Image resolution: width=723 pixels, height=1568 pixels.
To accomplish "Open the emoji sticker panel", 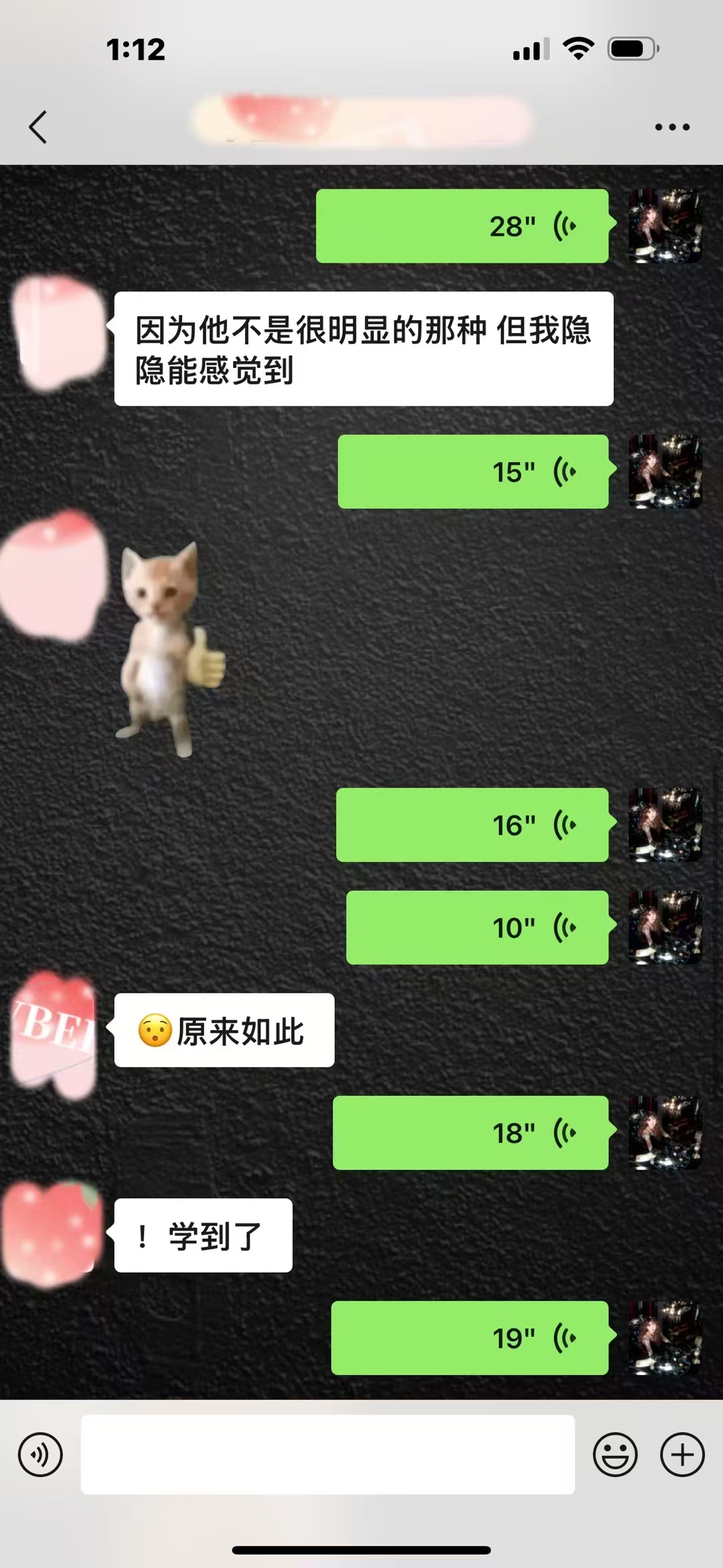I will tap(615, 1454).
